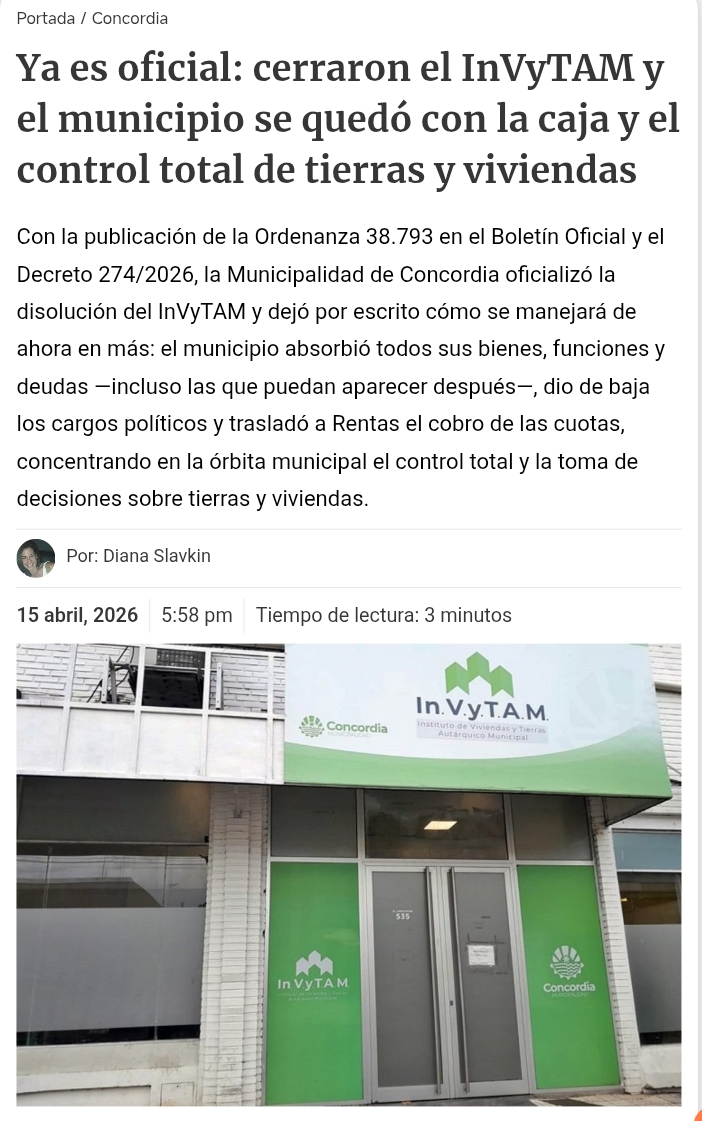Open the Portada breadcrumb link
The image size is (702, 1121).
46,18
